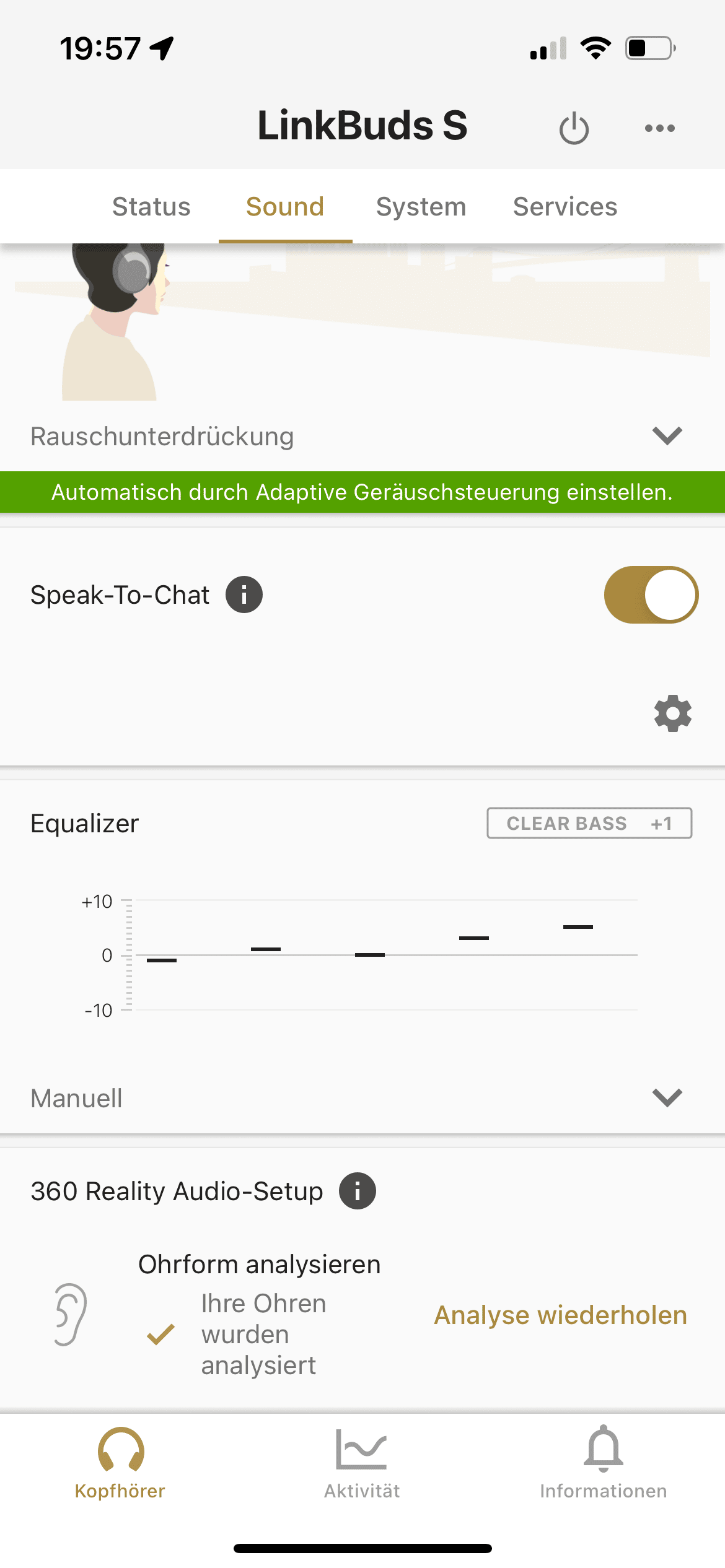Open the Services tab
The height and width of the screenshot is (1568, 725).
[565, 207]
